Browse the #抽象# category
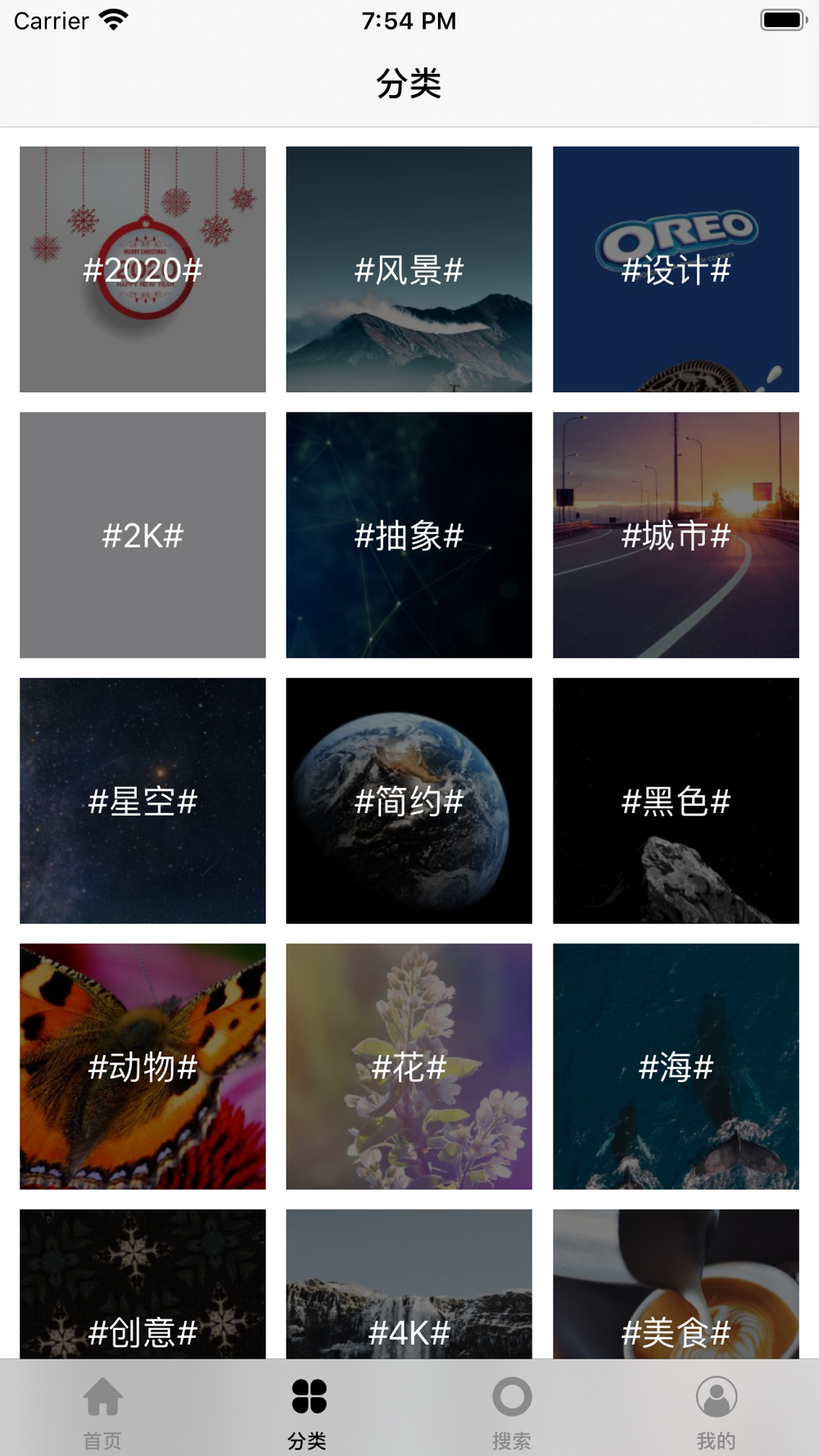 pos(409,535)
